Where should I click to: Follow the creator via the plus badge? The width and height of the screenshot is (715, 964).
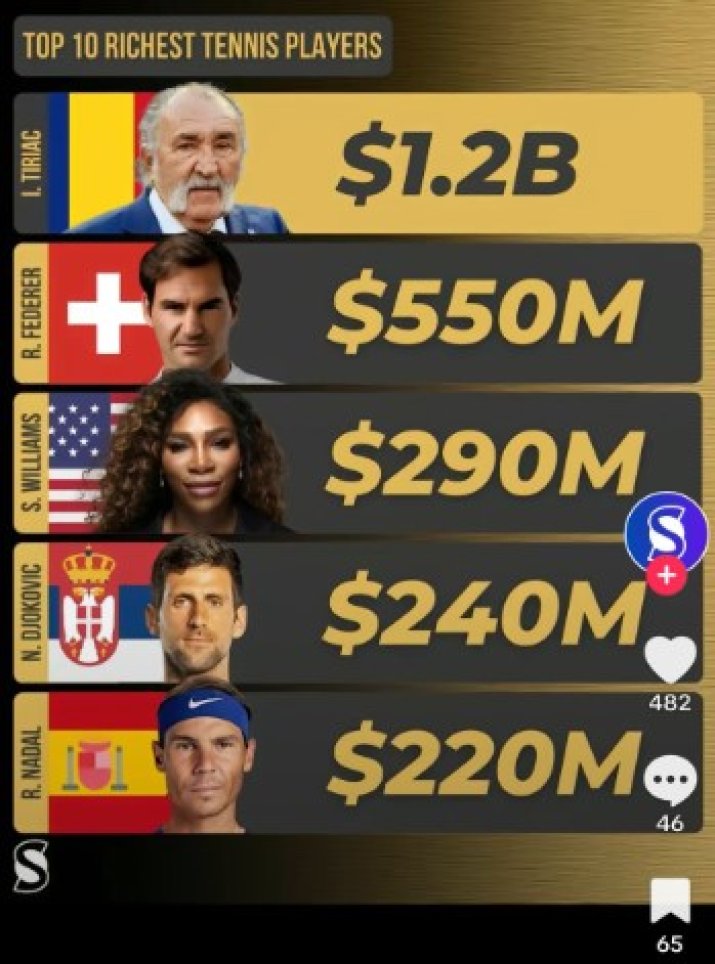coord(669,577)
